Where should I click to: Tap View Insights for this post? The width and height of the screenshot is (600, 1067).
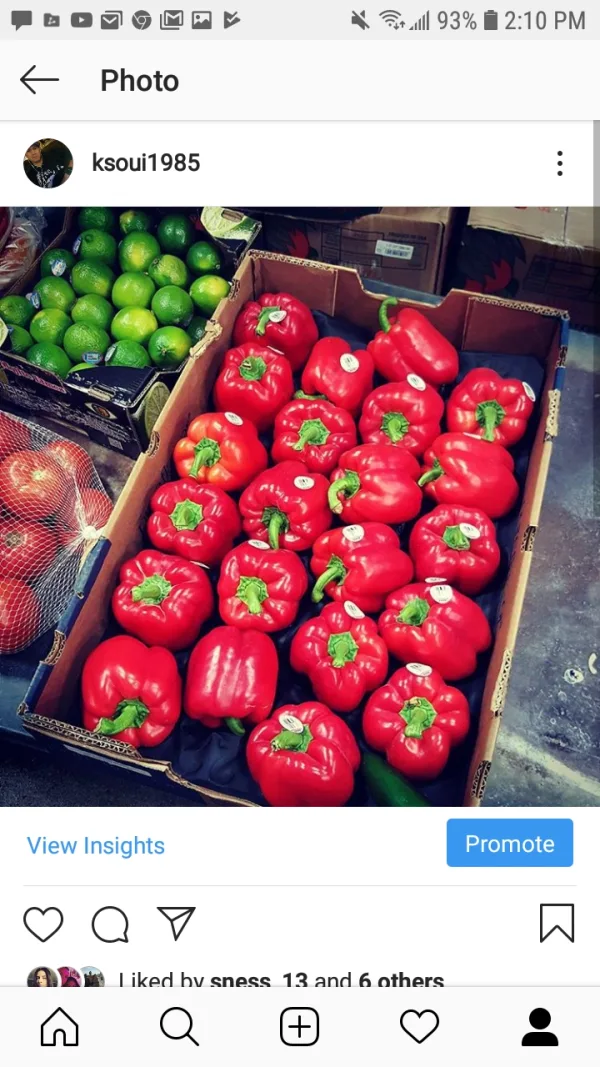point(96,845)
